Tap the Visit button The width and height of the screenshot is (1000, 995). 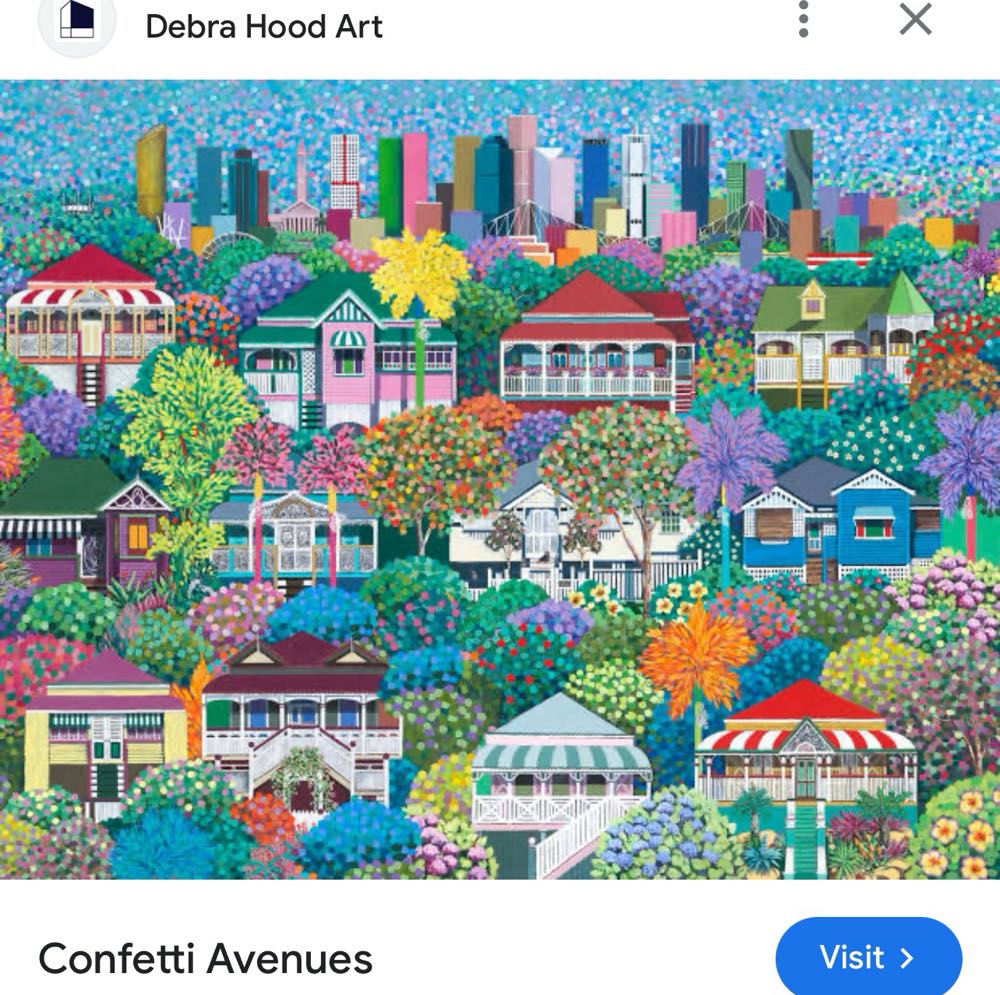tap(868, 957)
